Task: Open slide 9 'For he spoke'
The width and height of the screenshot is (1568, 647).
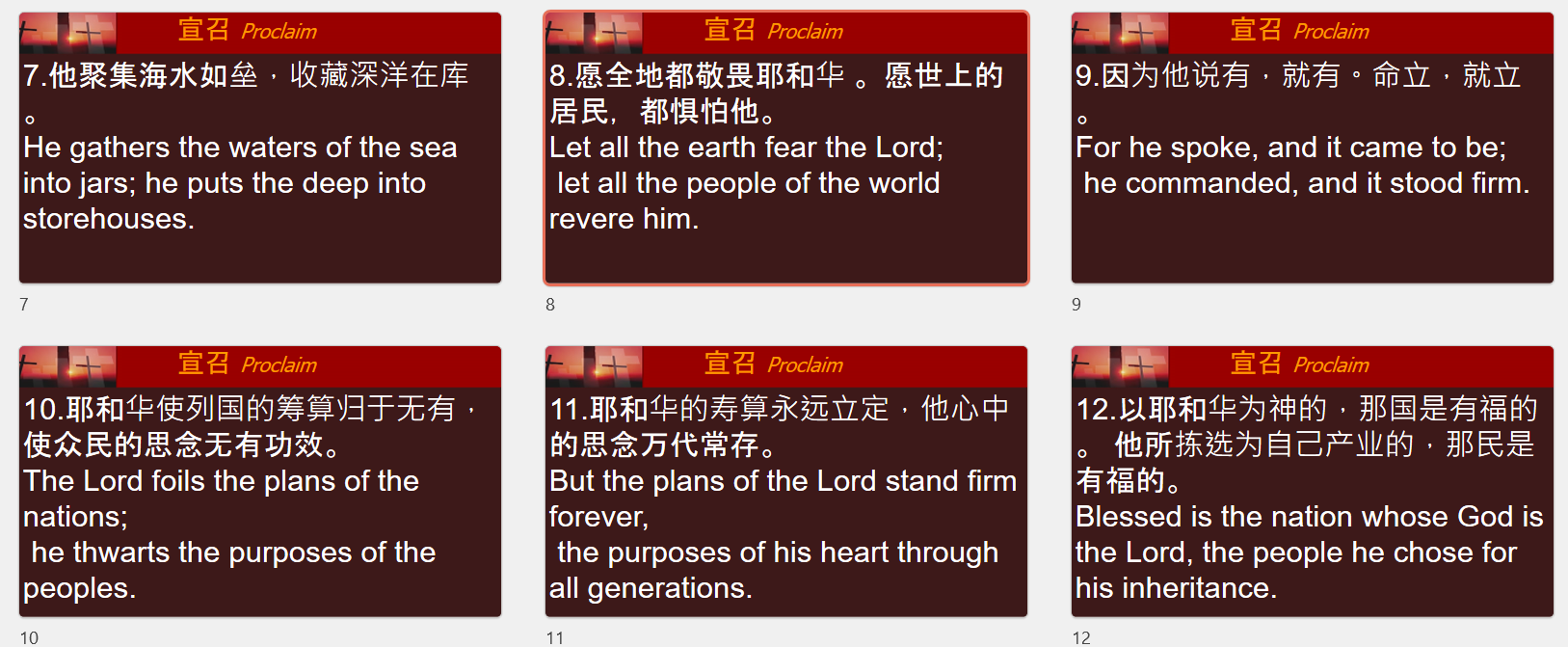Action: pos(1313,148)
